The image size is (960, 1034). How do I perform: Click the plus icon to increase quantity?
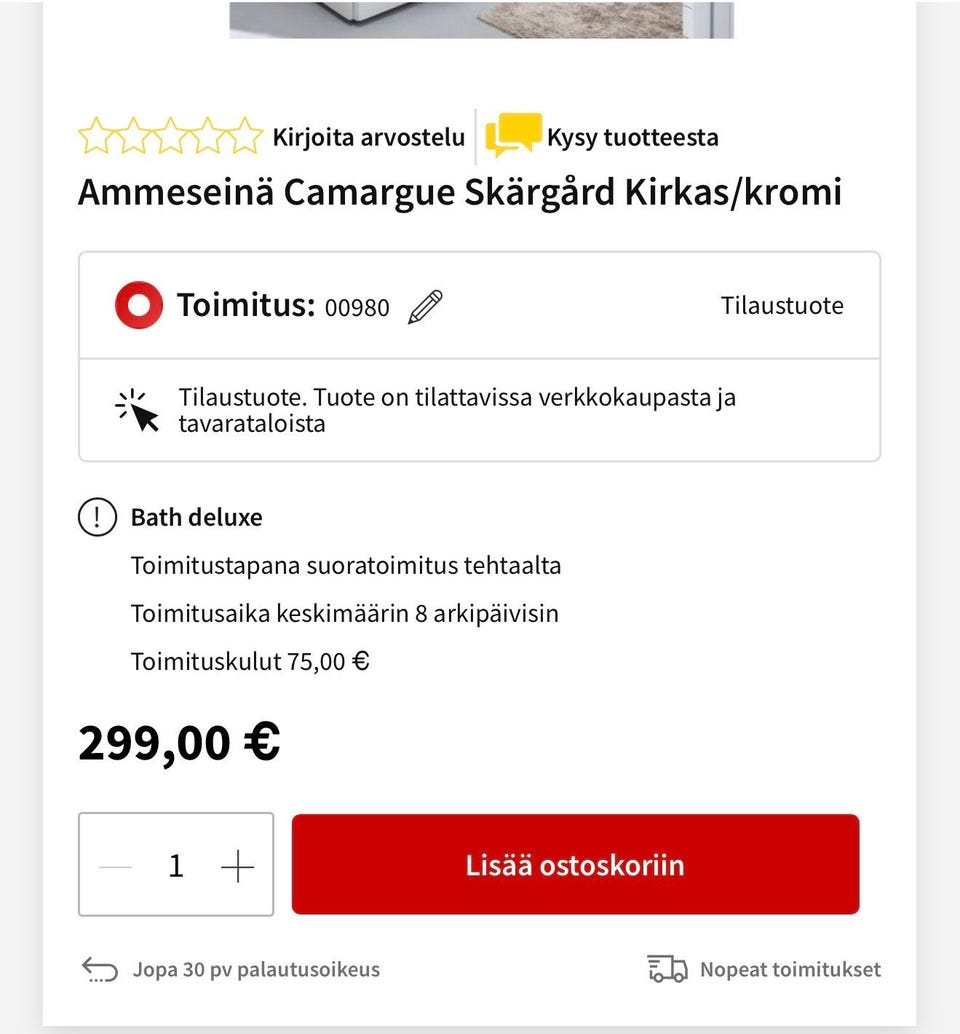click(x=238, y=865)
